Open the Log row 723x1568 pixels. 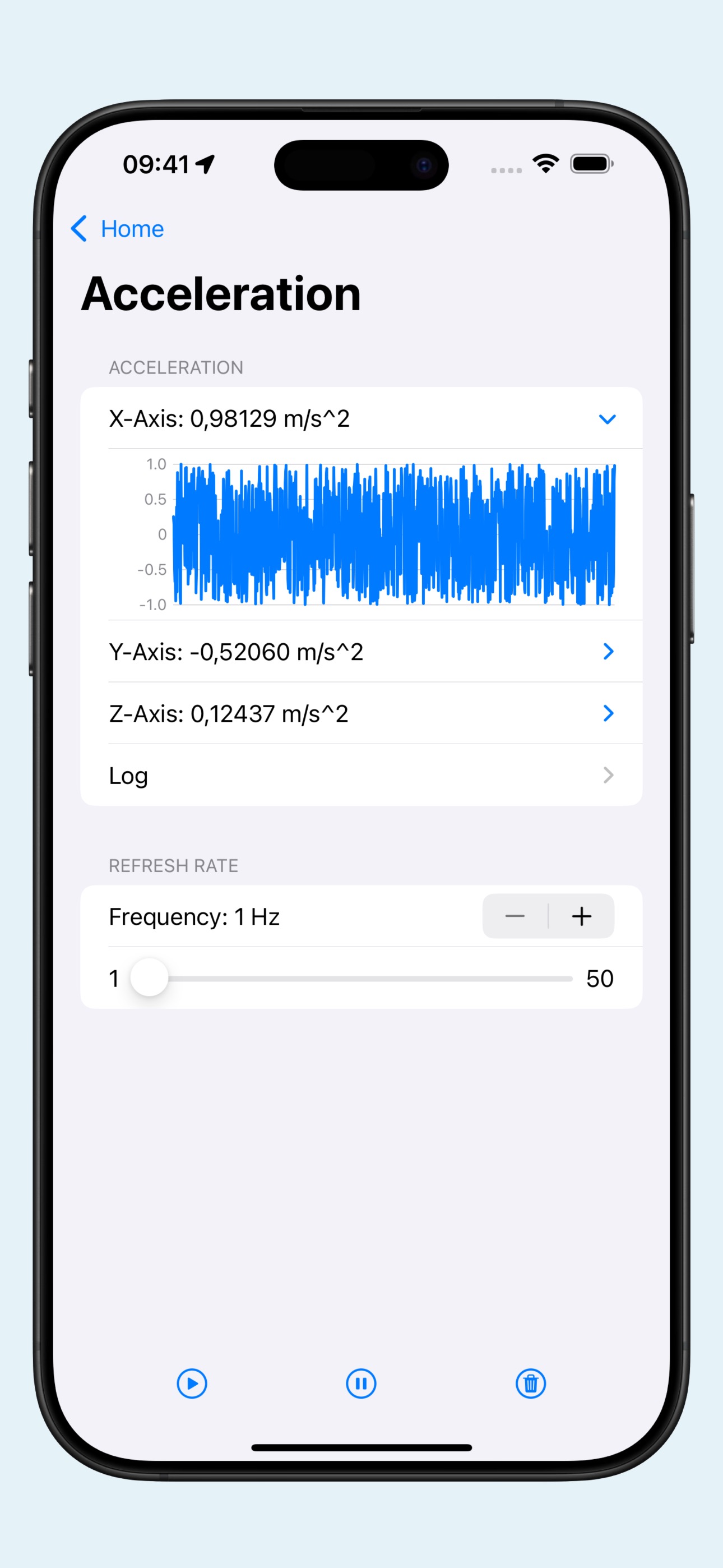pos(361,775)
